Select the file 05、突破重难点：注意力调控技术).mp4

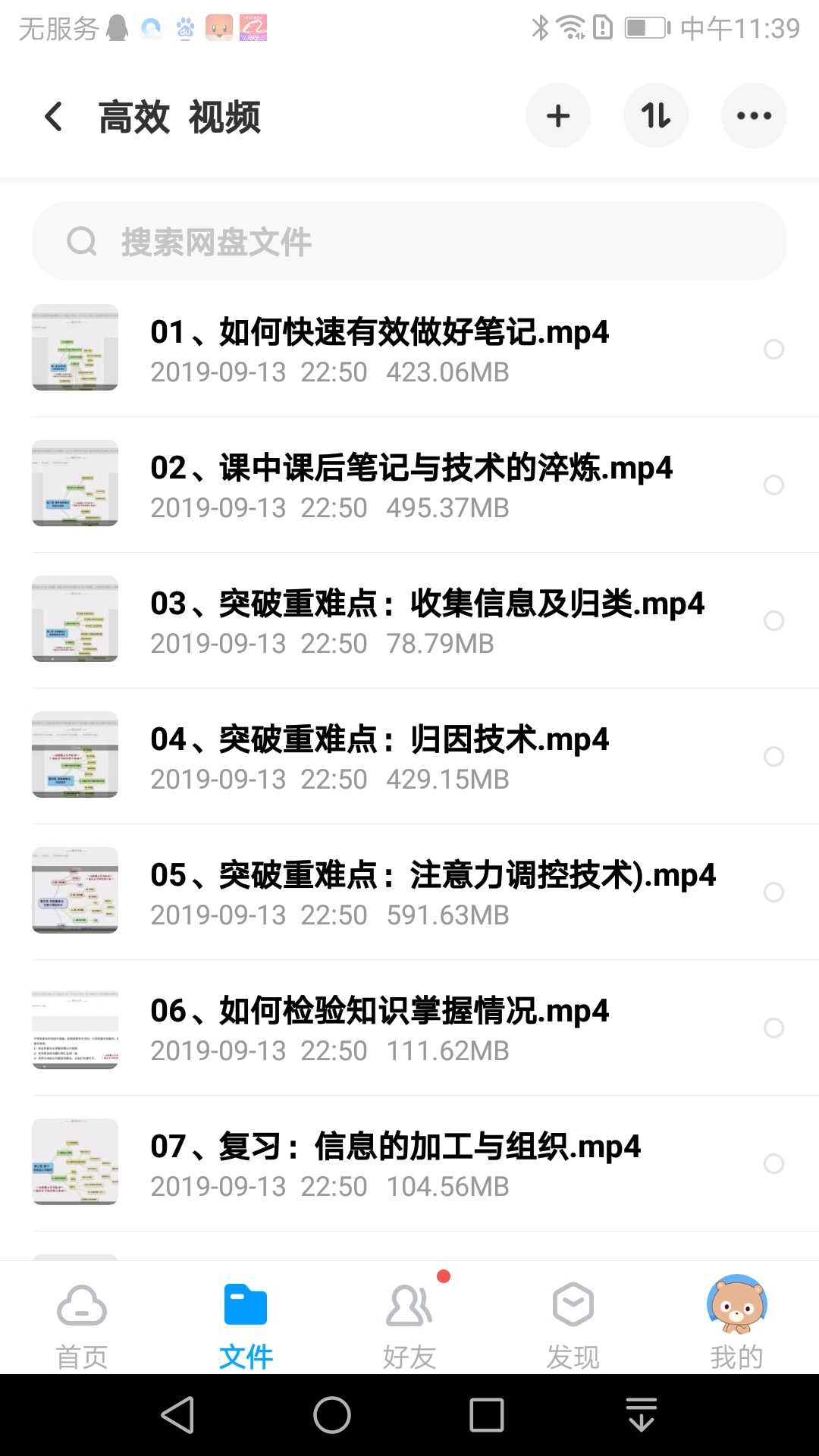click(773, 892)
